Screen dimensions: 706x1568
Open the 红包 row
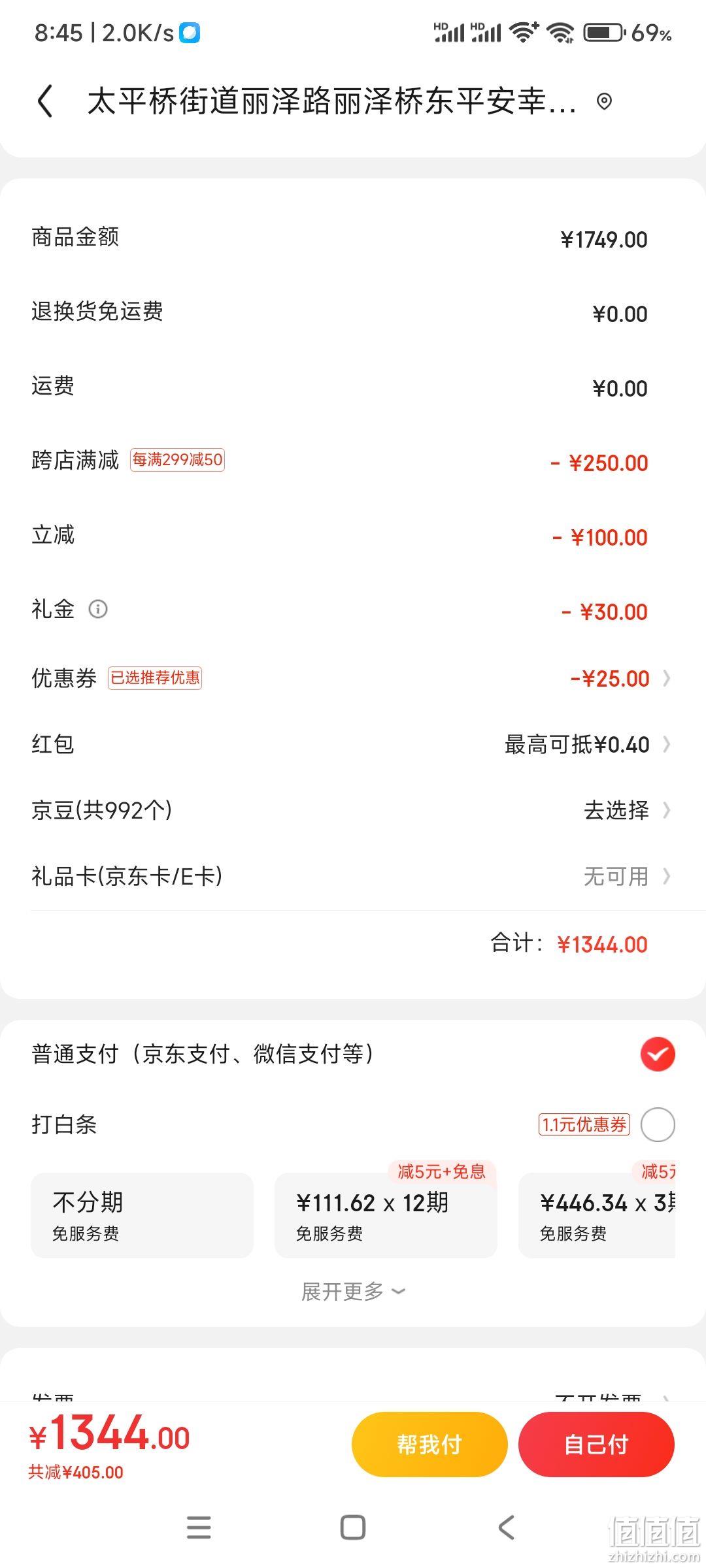tap(353, 744)
